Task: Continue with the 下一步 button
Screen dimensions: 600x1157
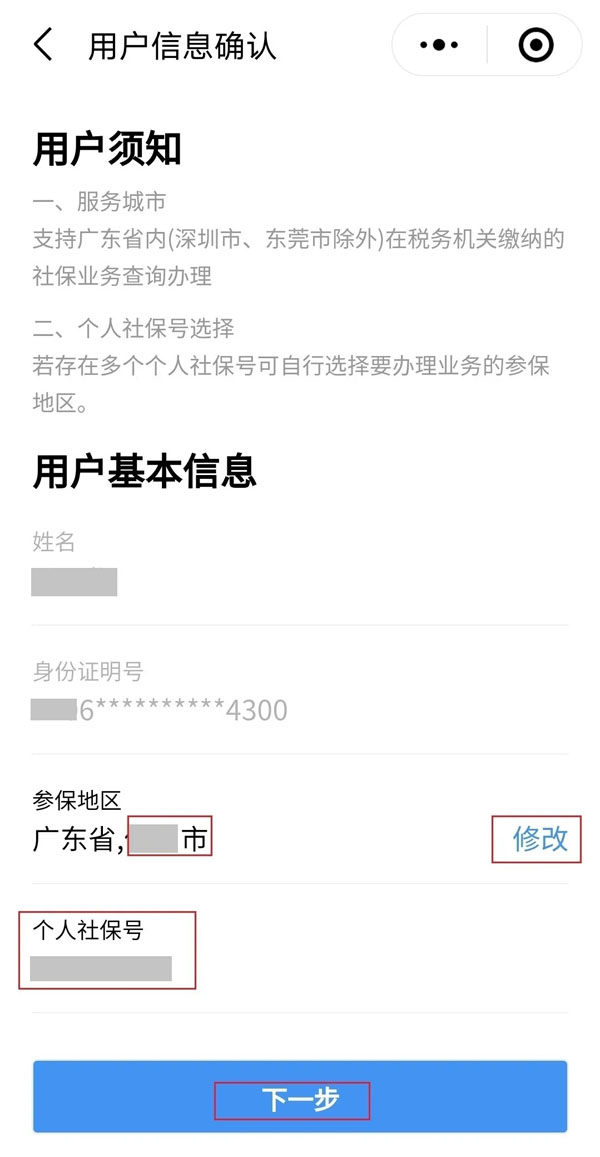Action: [300, 1098]
